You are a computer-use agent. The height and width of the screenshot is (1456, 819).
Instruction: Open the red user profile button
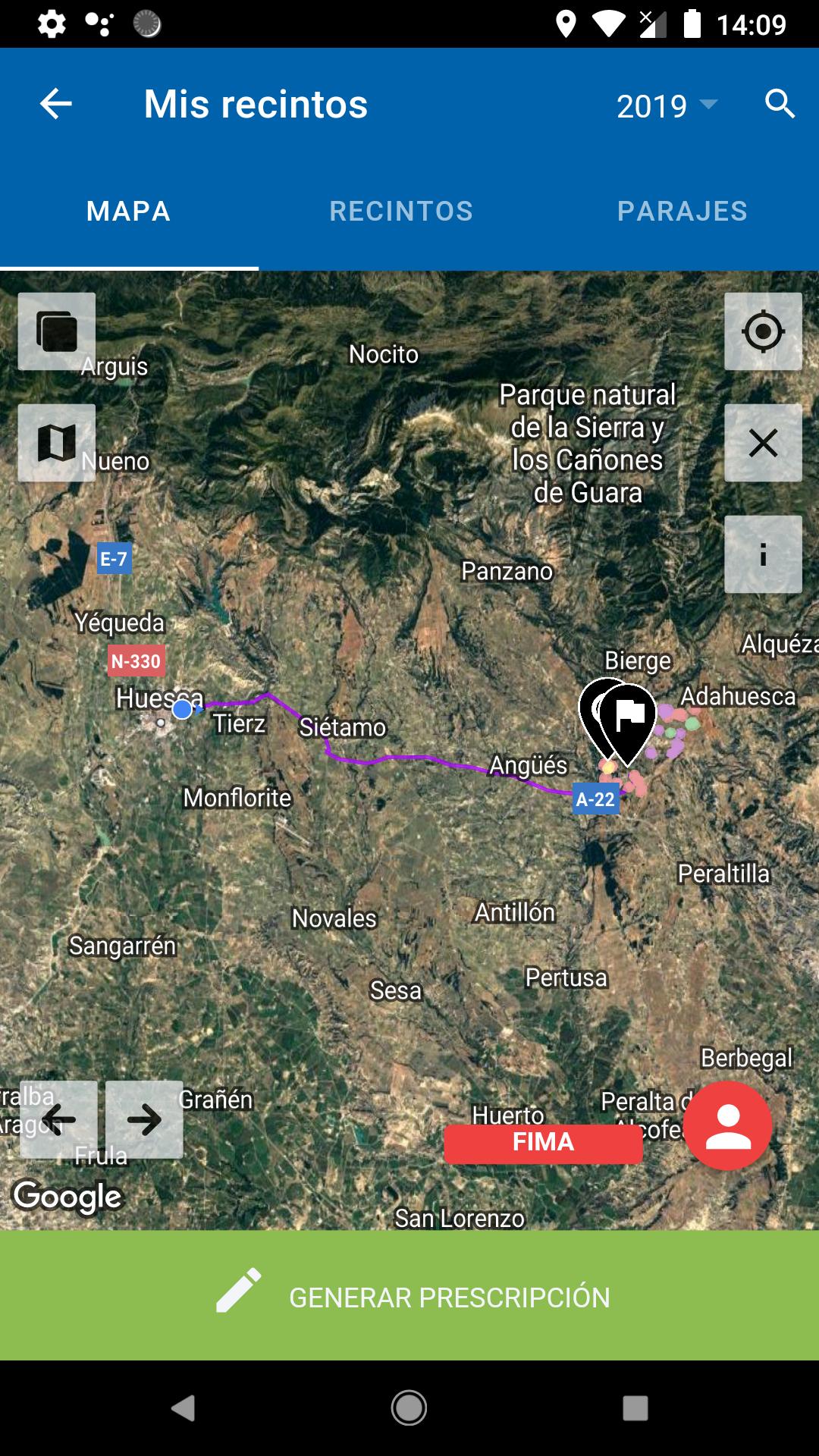coord(728,1125)
